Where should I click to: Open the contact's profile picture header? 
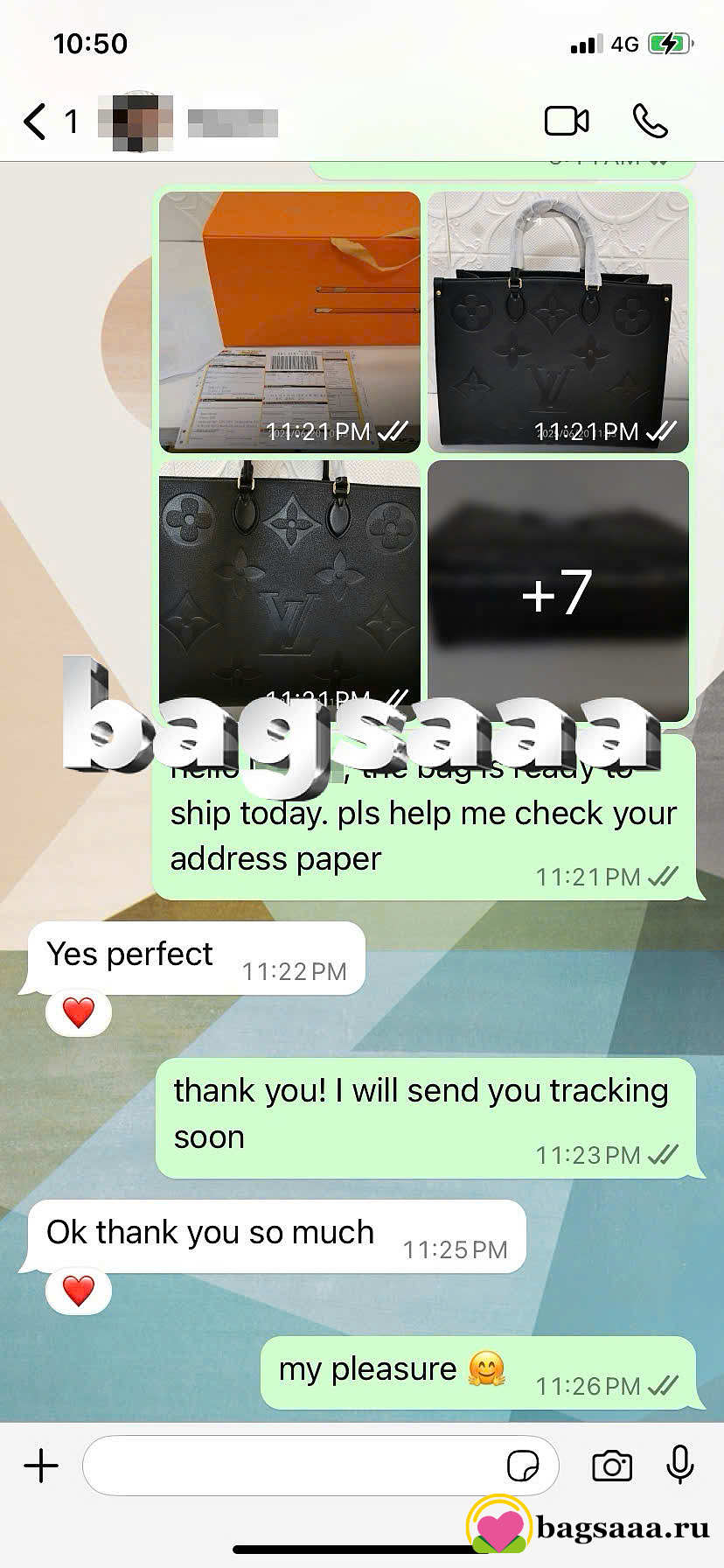(x=136, y=122)
